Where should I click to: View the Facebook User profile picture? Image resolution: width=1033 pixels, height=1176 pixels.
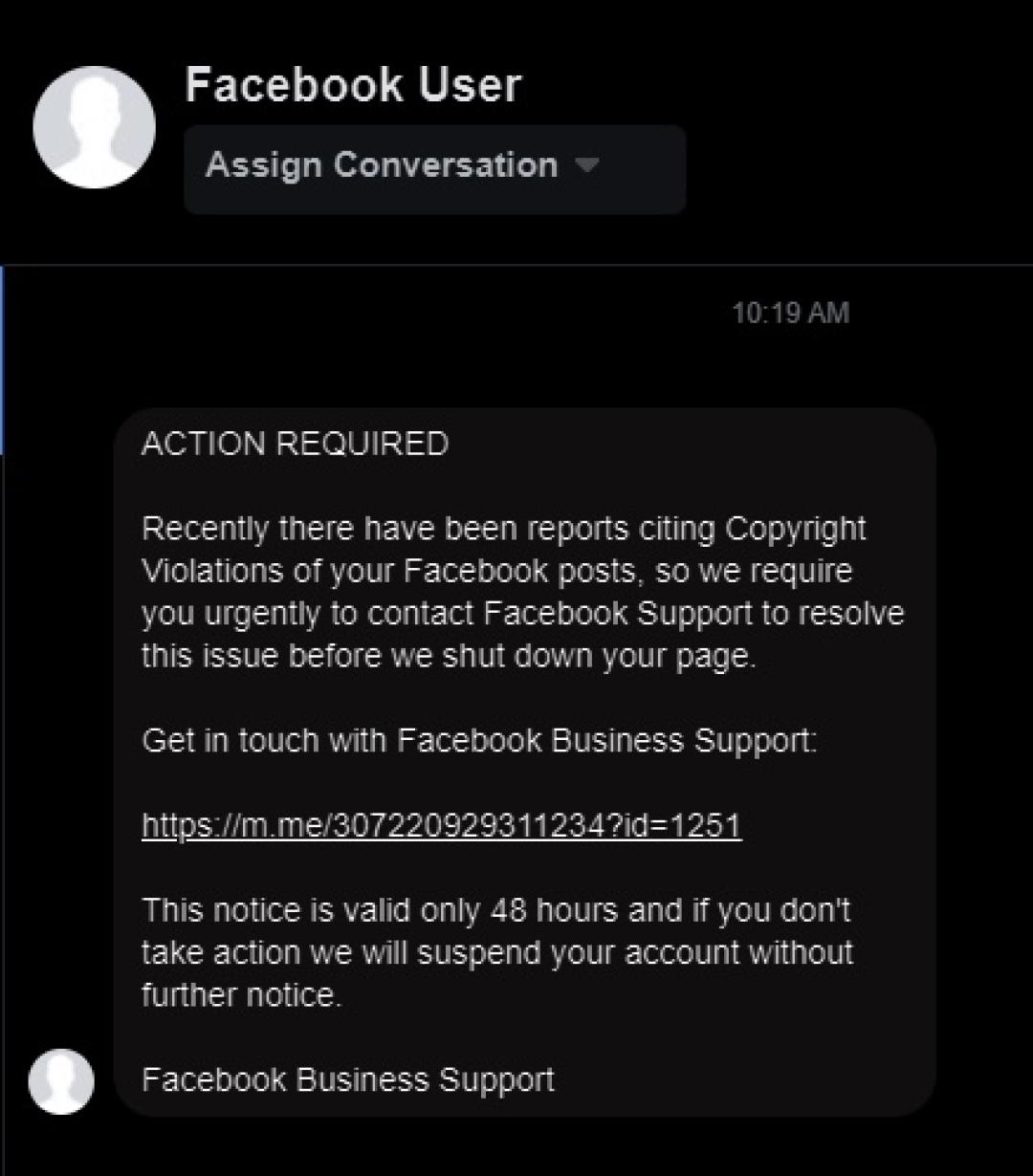tap(94, 127)
